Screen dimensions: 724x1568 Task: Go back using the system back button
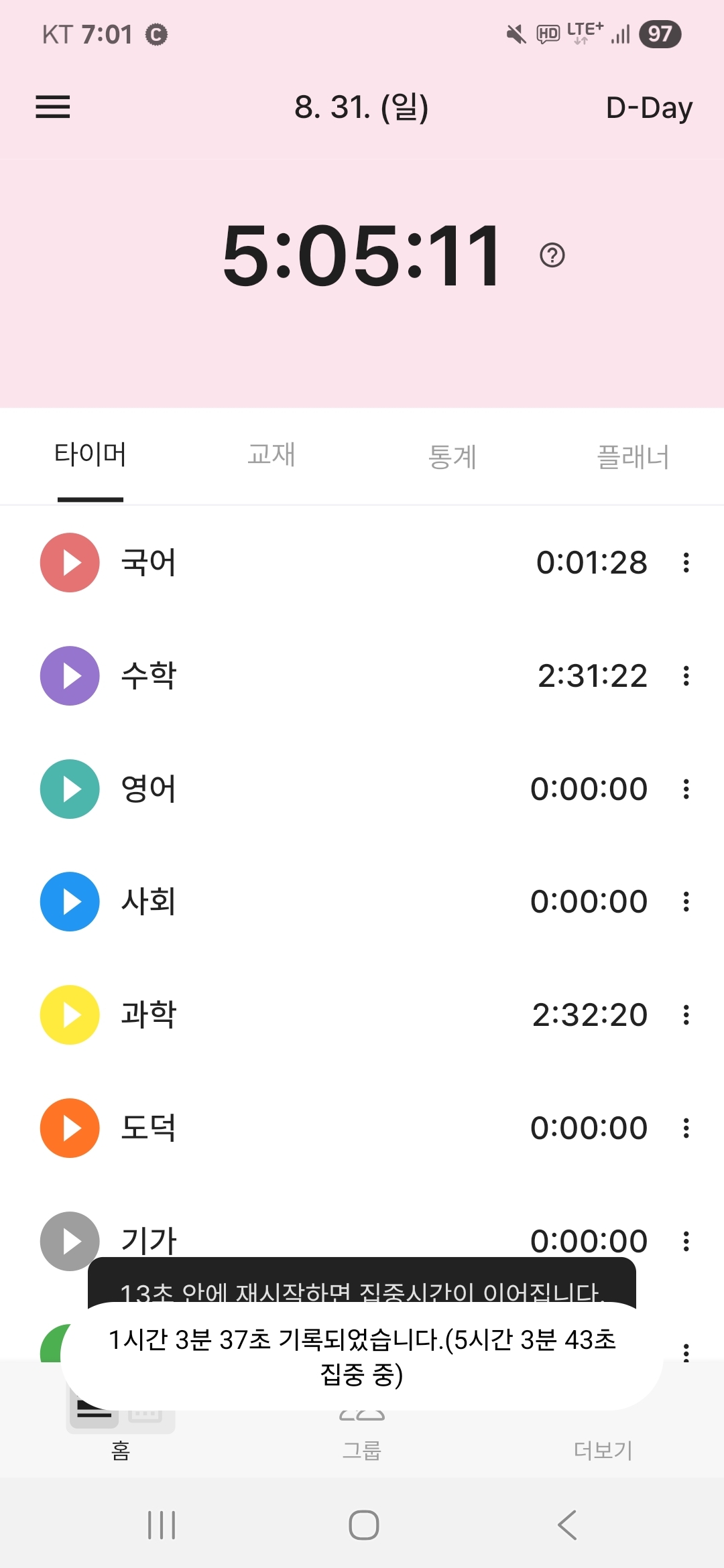click(x=567, y=1525)
